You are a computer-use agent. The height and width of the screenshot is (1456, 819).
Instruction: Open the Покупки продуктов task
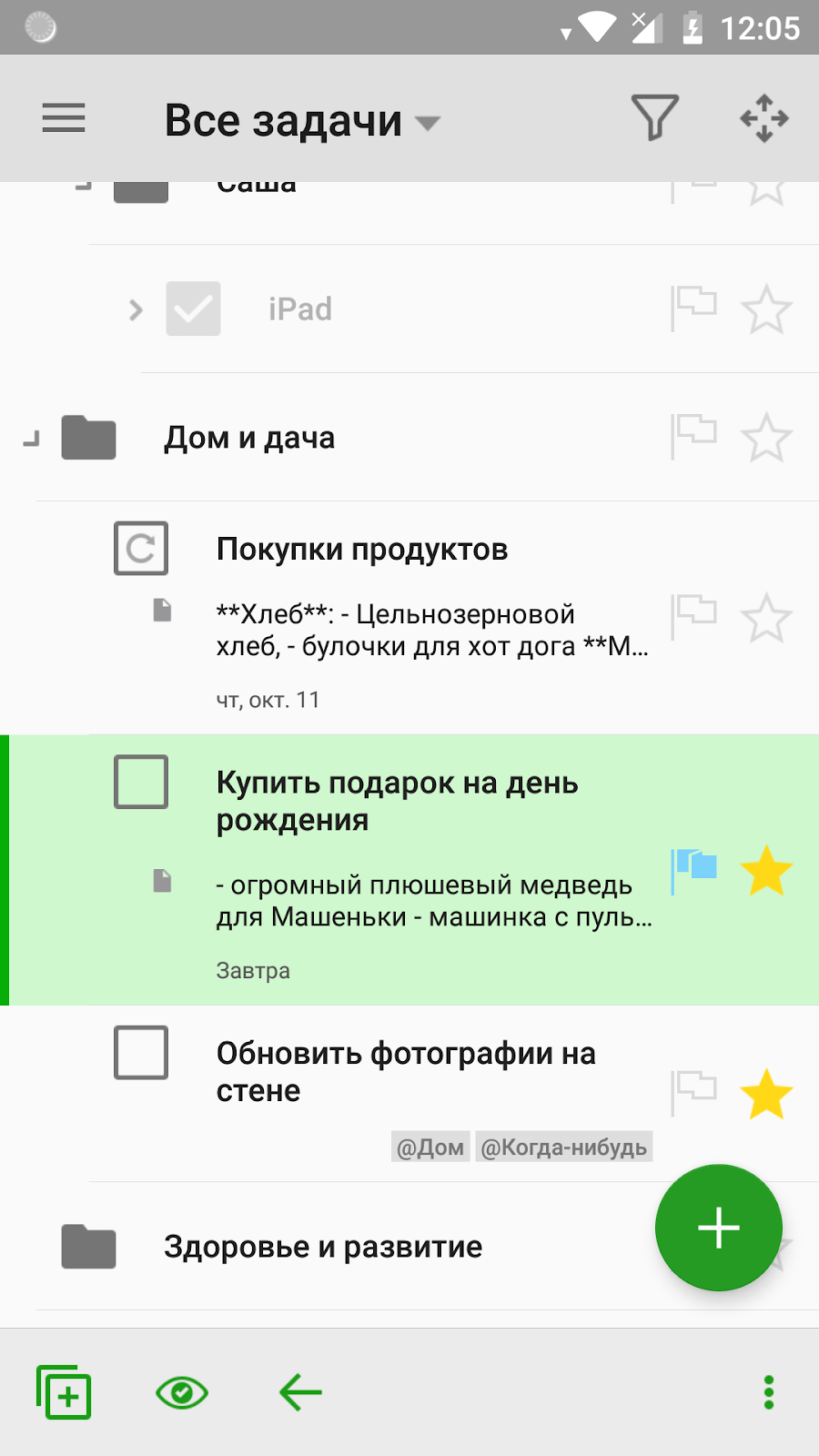[362, 550]
